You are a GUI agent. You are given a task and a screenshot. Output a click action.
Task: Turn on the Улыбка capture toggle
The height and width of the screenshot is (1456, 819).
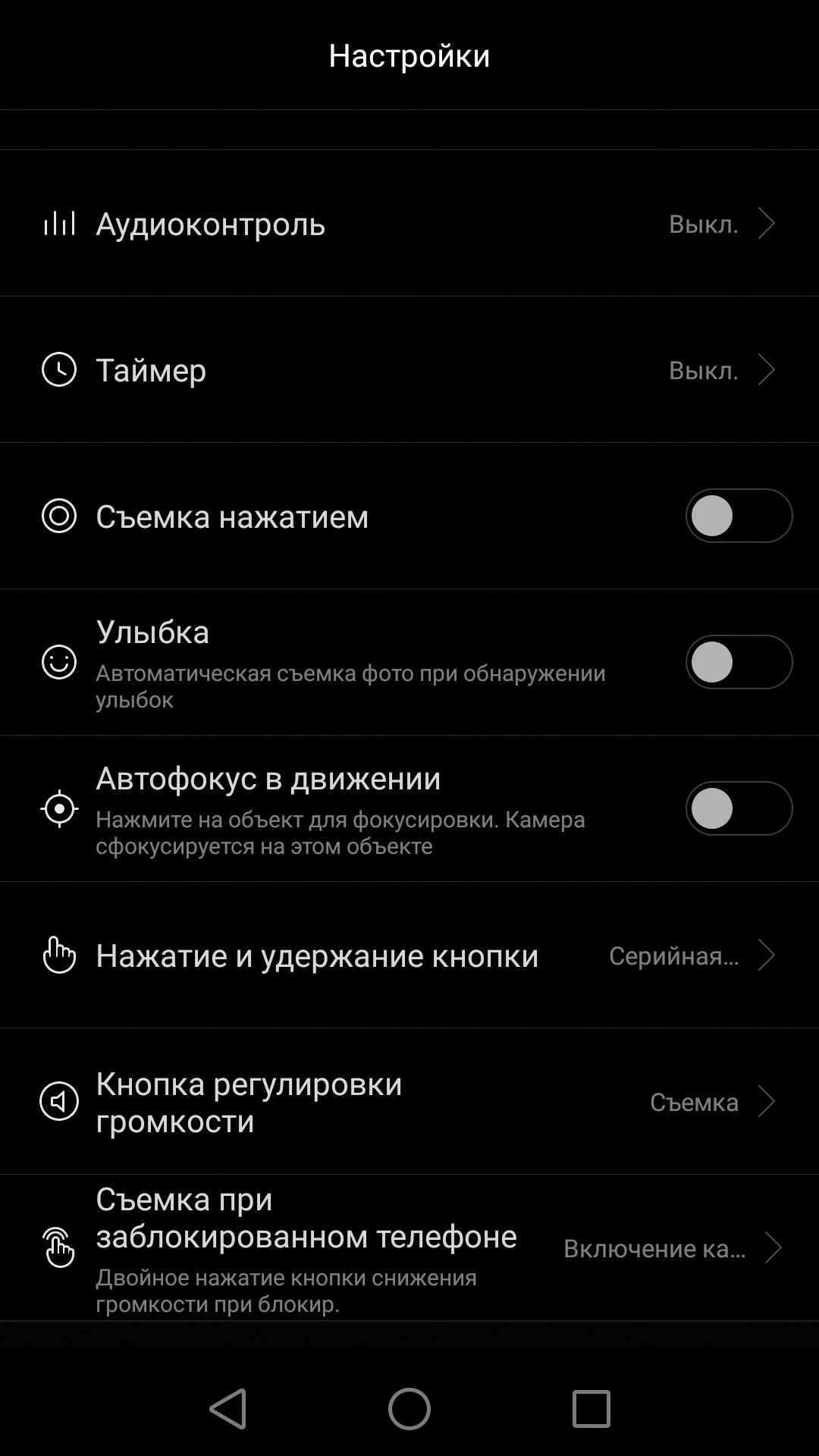[x=739, y=662]
